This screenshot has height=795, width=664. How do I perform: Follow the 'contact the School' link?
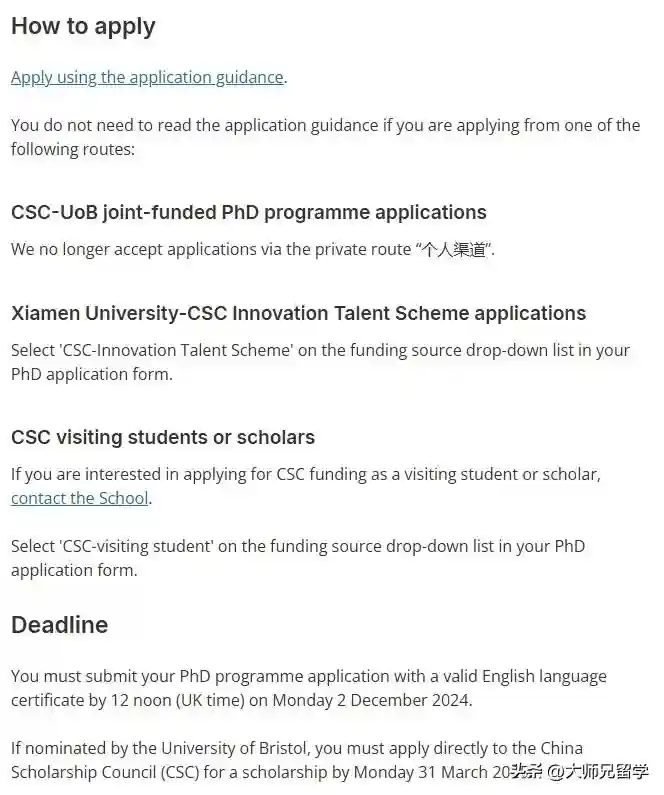79,498
